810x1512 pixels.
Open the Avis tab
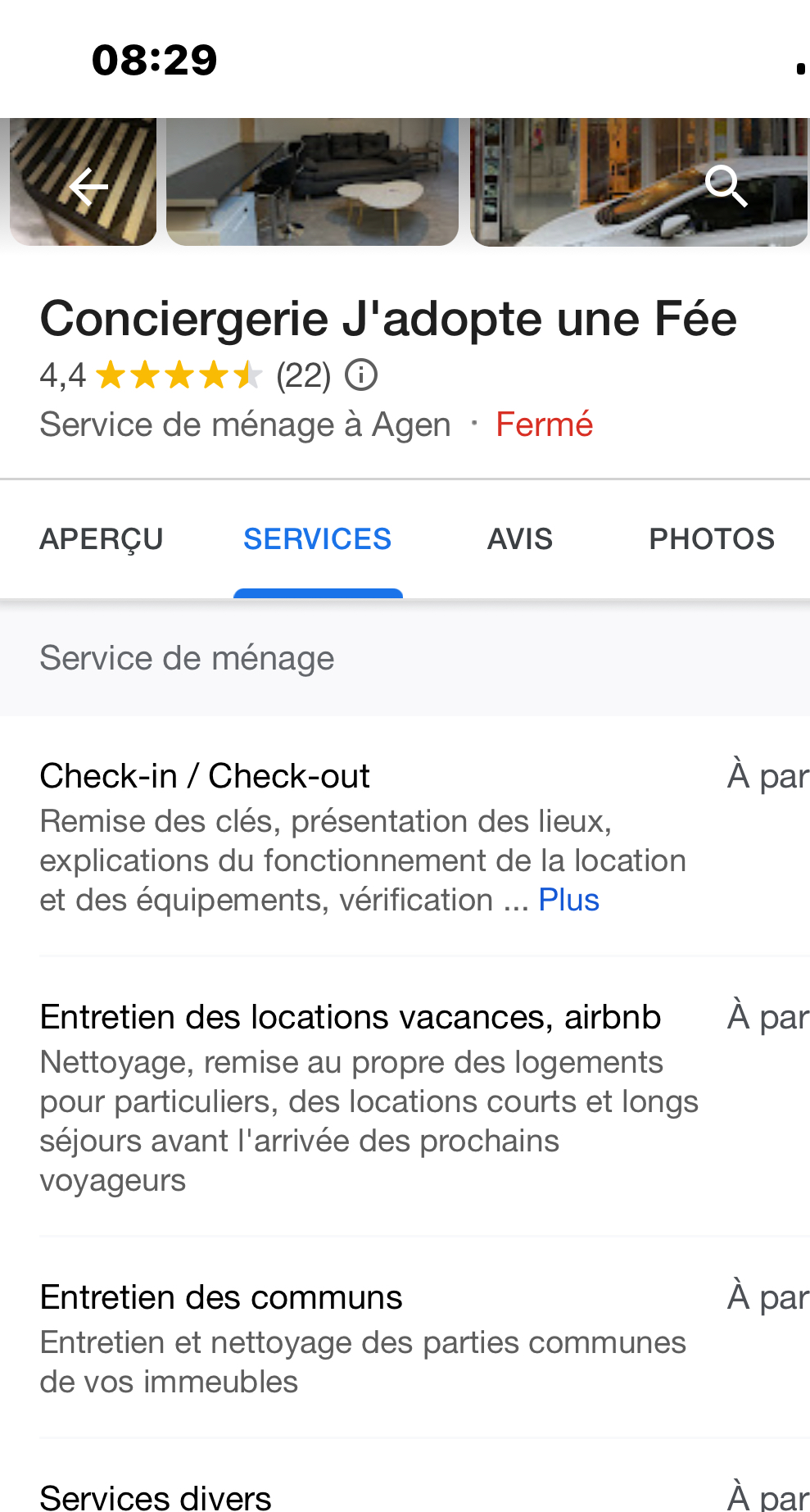click(520, 539)
